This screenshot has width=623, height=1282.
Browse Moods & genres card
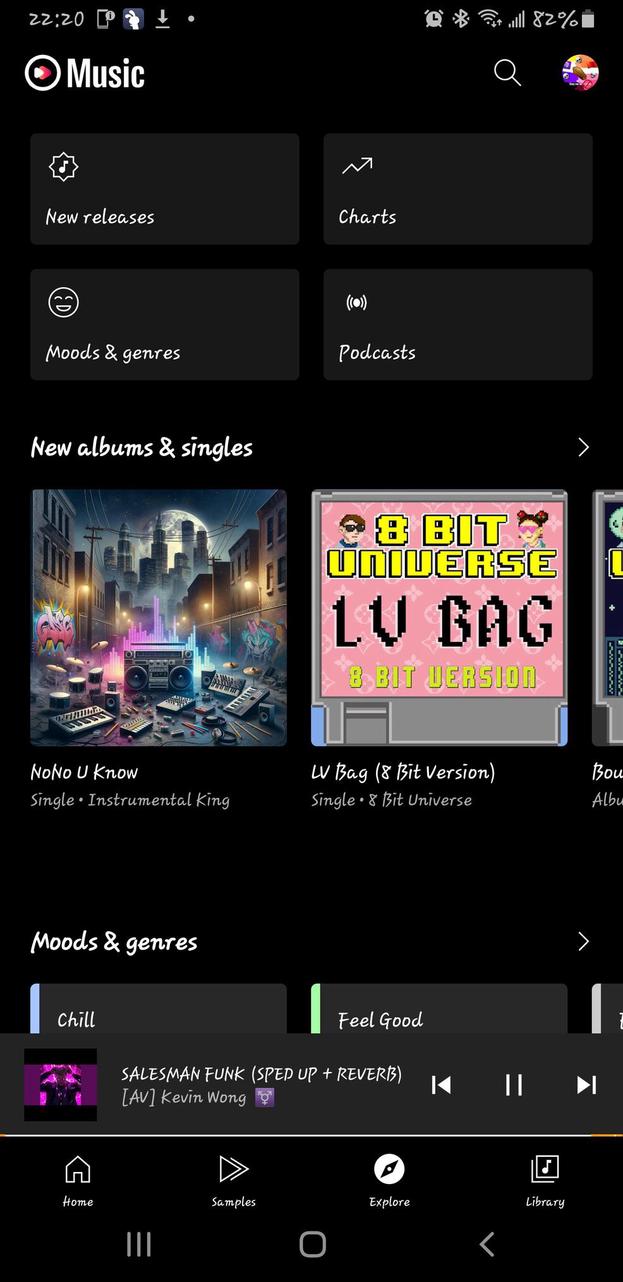point(164,324)
